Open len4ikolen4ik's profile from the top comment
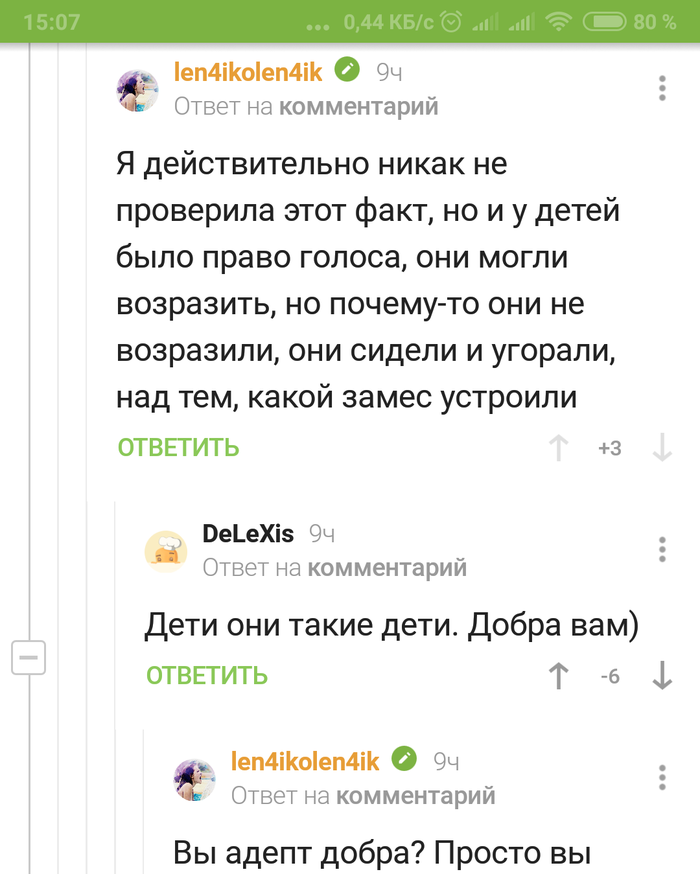 (x=248, y=71)
